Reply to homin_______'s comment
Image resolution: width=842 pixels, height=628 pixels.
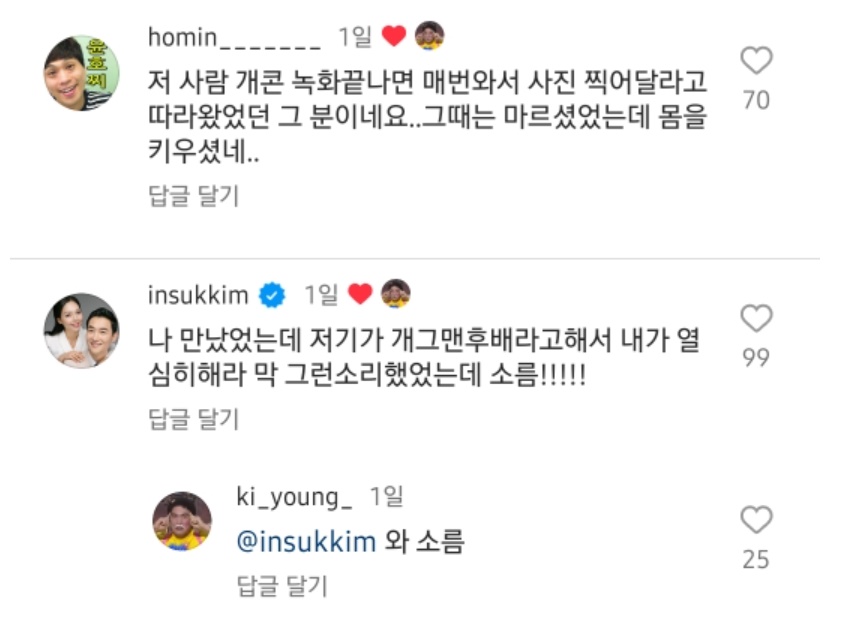tap(193, 196)
